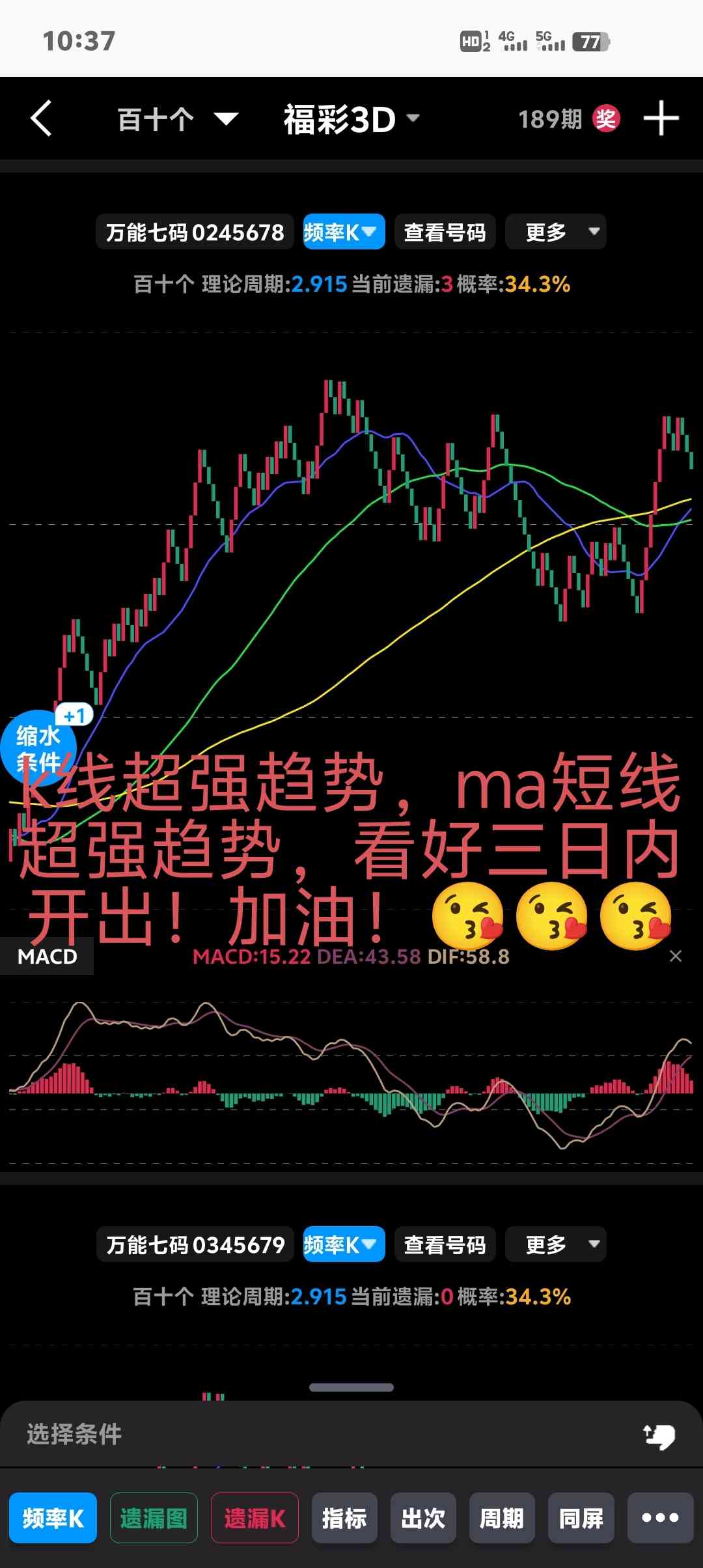Image resolution: width=703 pixels, height=1568 pixels.
Task: Tap the 万能七码 0245678 chip
Action: [195, 232]
